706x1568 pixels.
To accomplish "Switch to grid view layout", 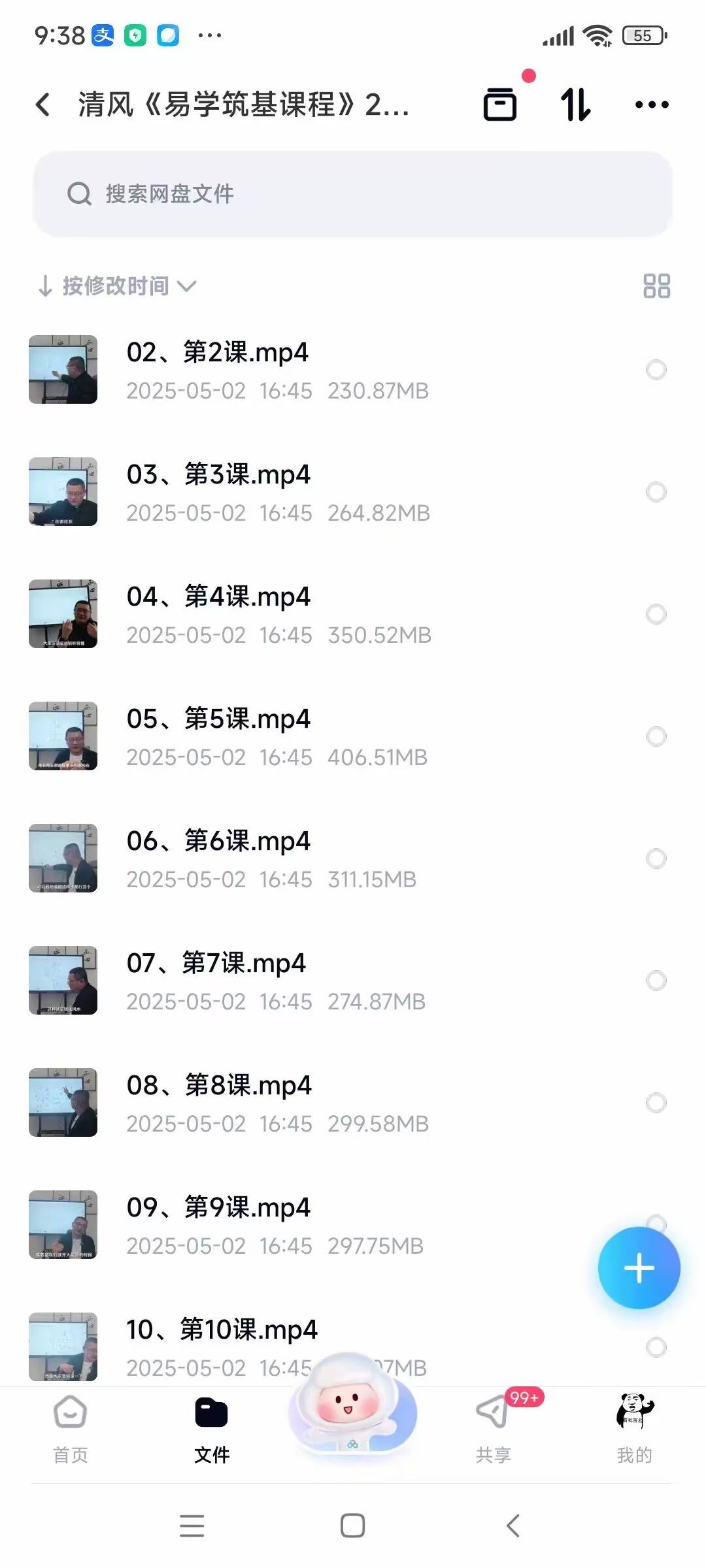I will (x=656, y=286).
